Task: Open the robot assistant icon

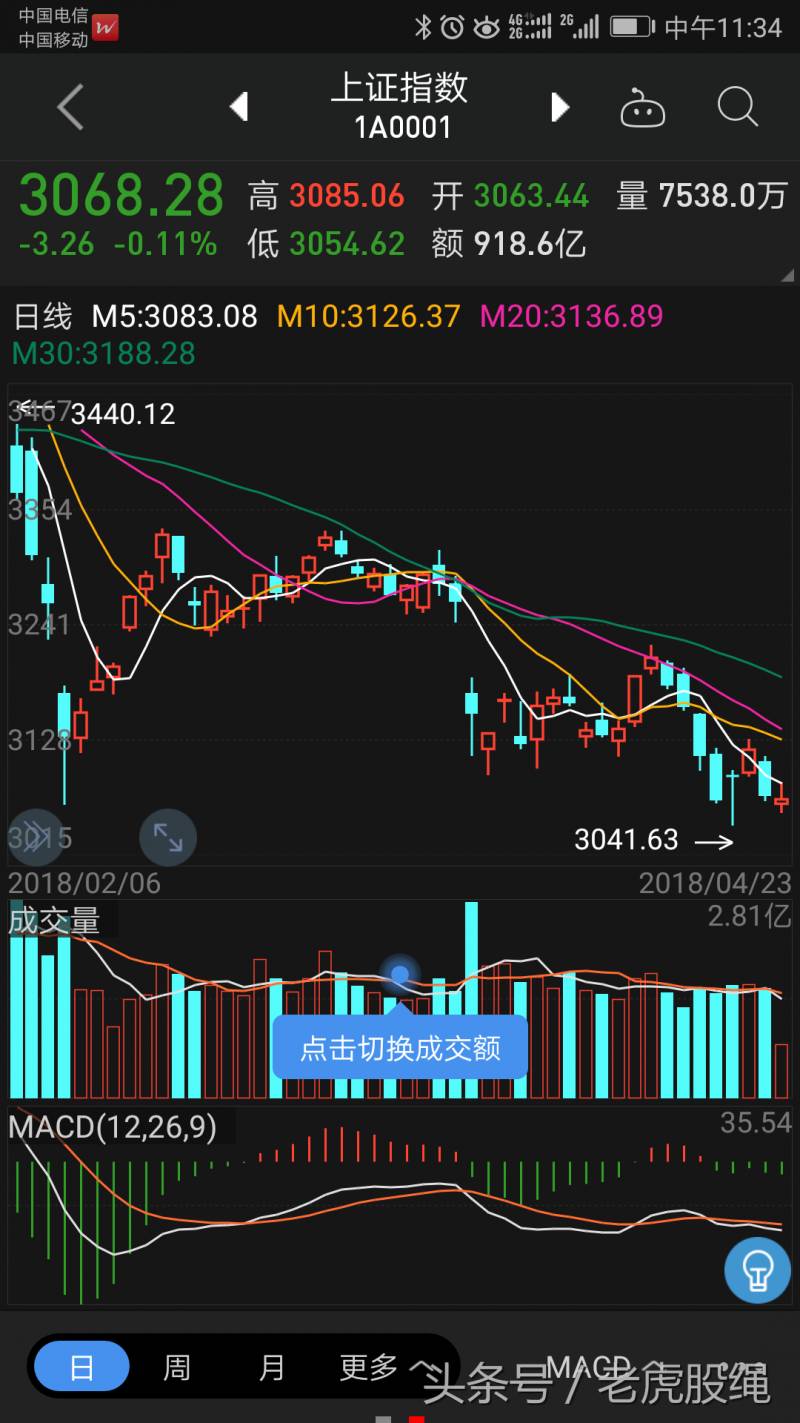Action: pos(642,107)
